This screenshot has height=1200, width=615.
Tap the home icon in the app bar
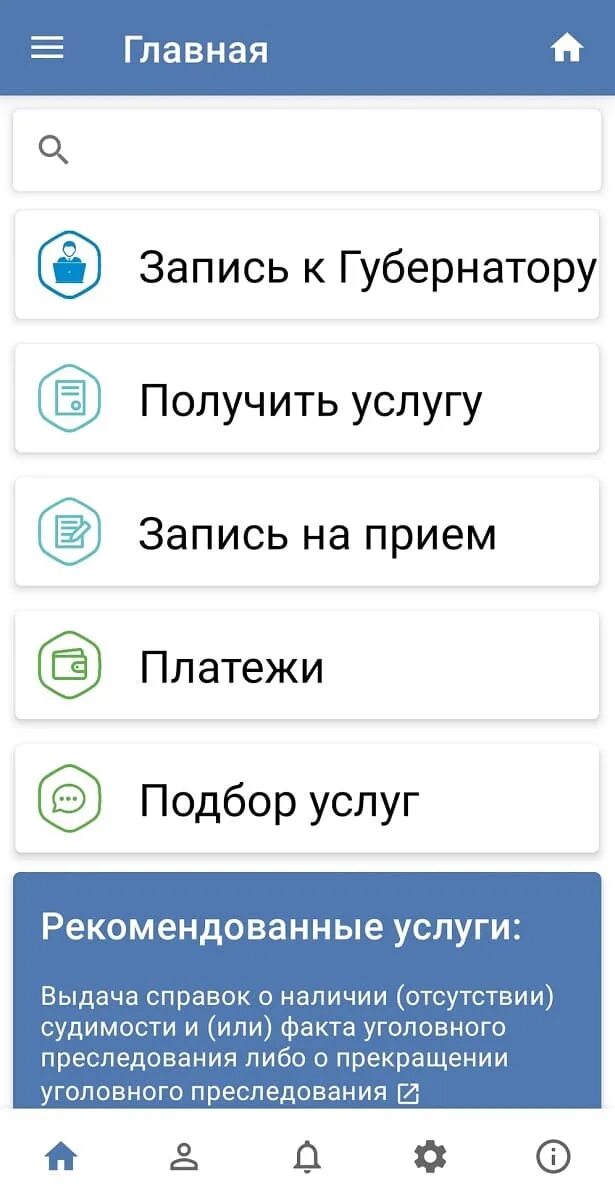pyautogui.click(x=566, y=48)
